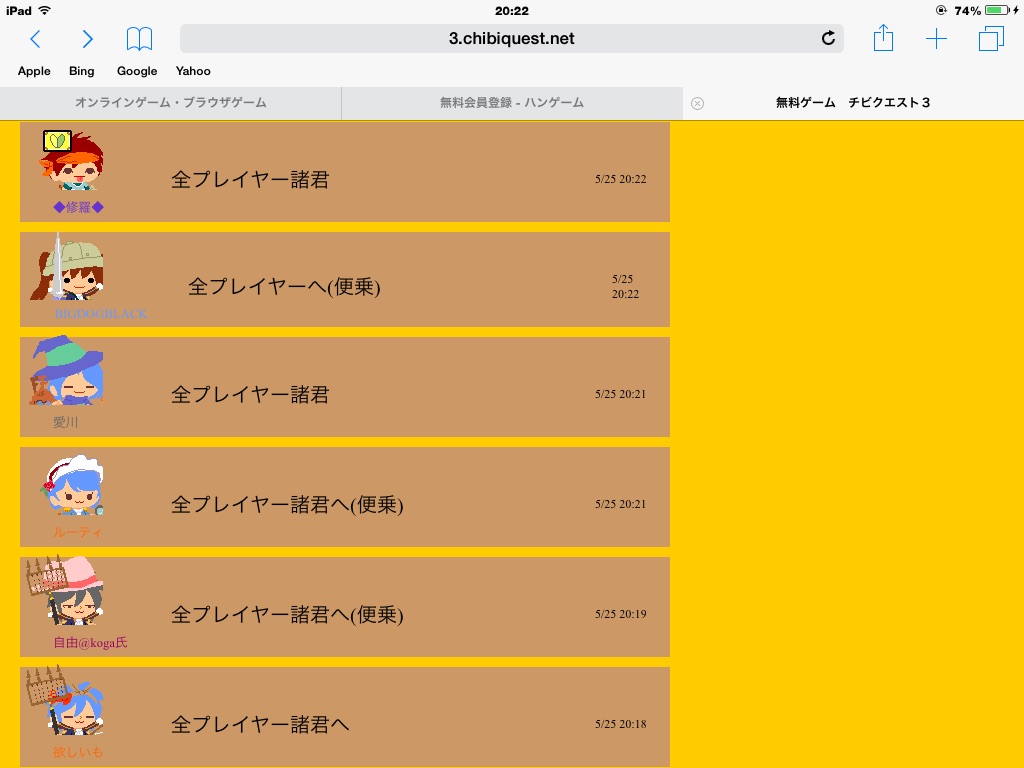The height and width of the screenshot is (768, 1024).
Task: Open the Apple bookmark
Action: (34, 71)
